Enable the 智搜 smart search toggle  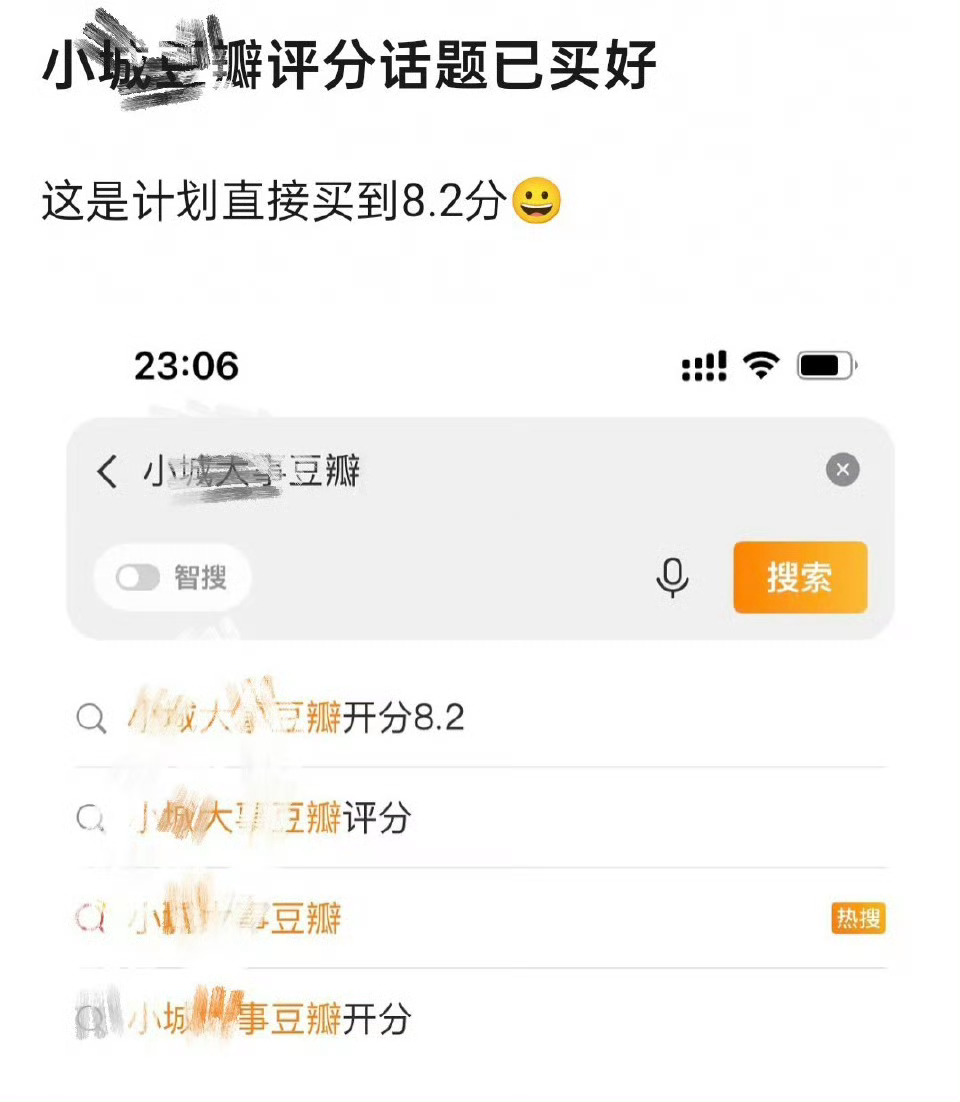141,577
